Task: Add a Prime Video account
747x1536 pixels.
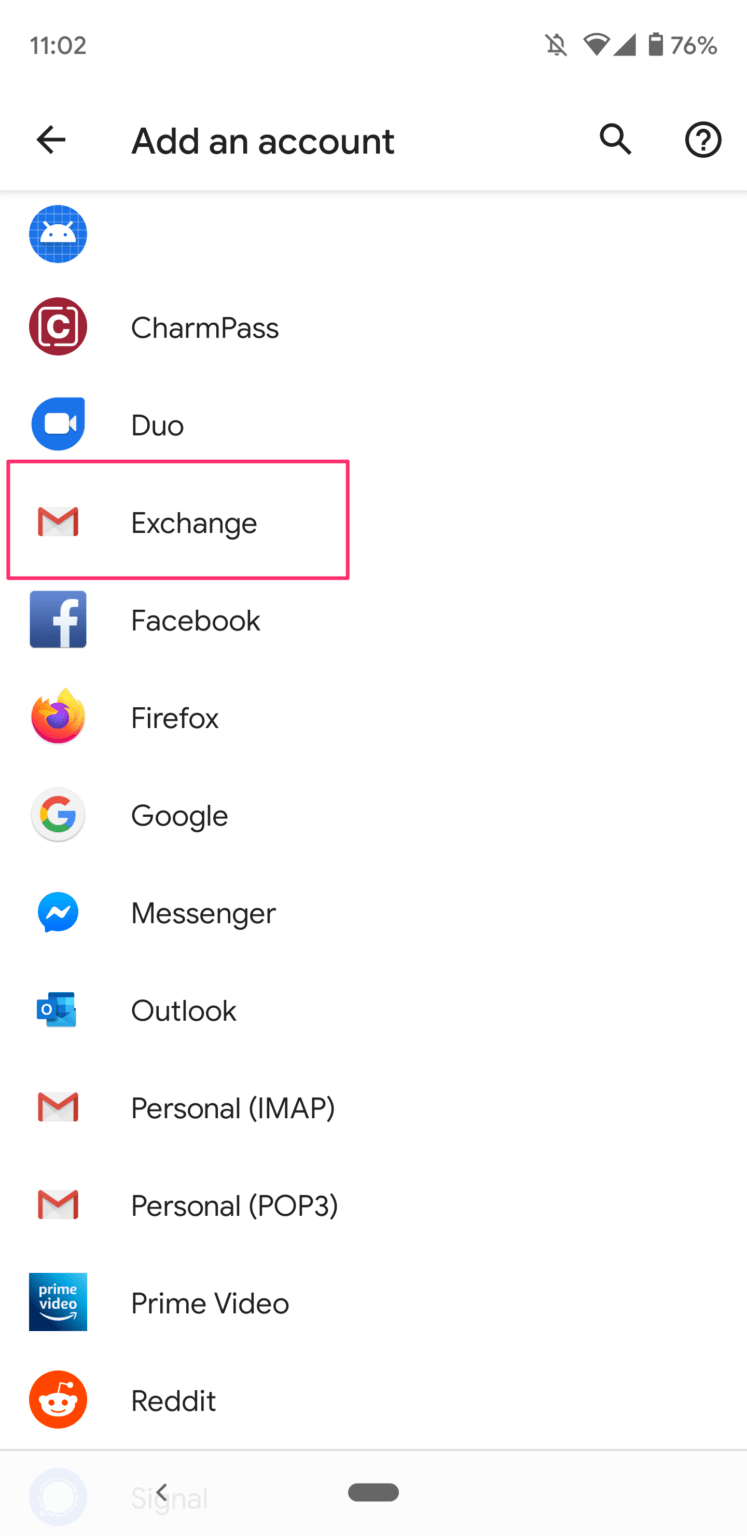Action: coord(209,1303)
